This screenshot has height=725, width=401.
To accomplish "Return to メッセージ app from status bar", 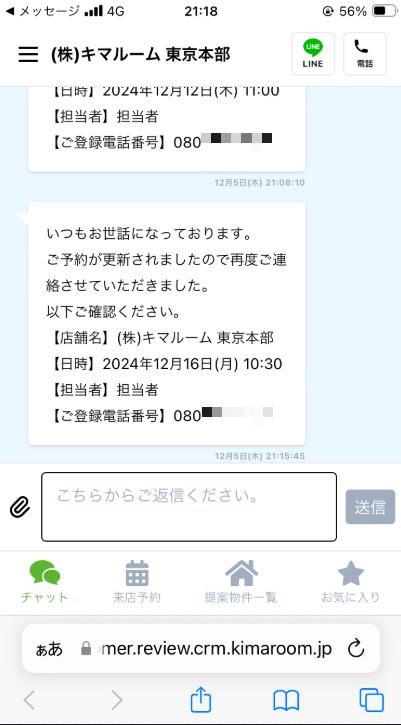I will (43, 11).
